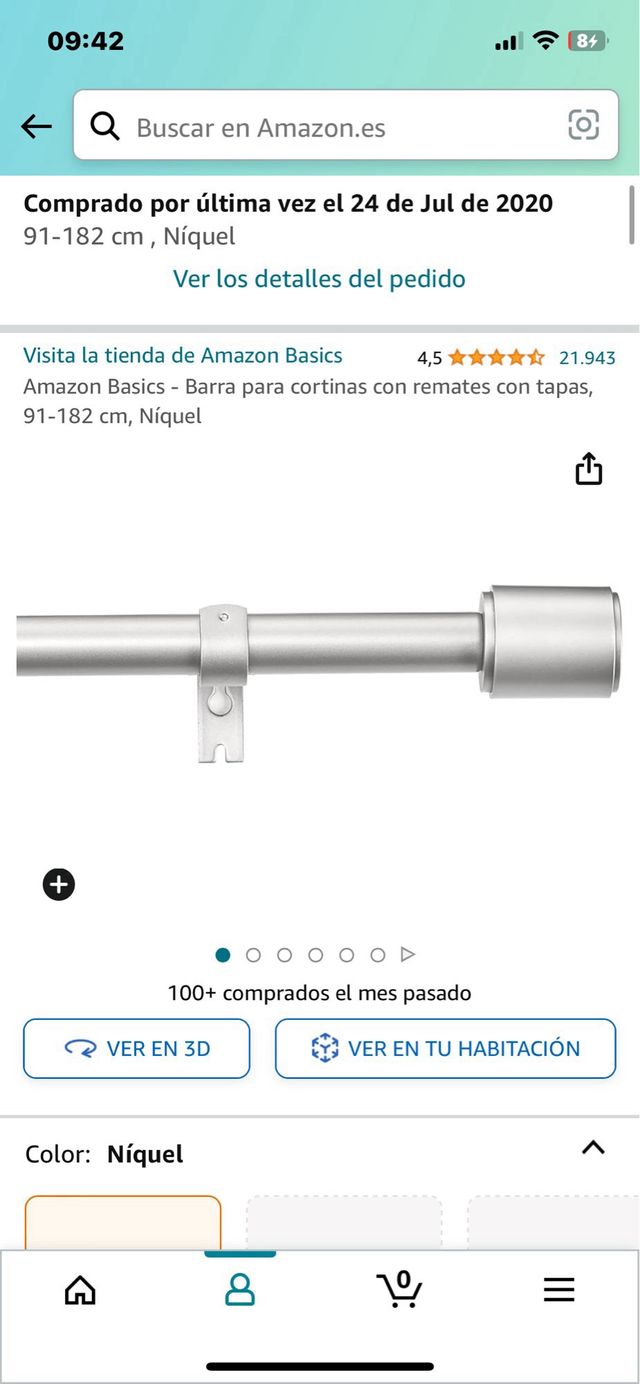This screenshot has height=1384, width=640.
Task: Open the hamburger menu tab
Action: [x=559, y=1290]
